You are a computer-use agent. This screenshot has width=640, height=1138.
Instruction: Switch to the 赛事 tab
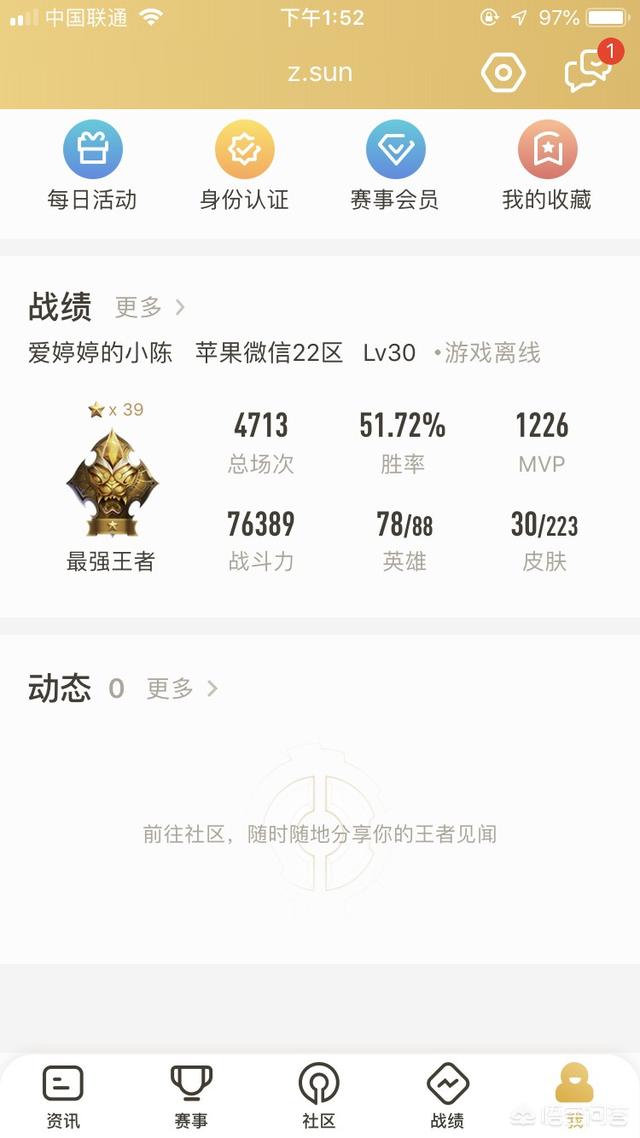click(x=190, y=1096)
